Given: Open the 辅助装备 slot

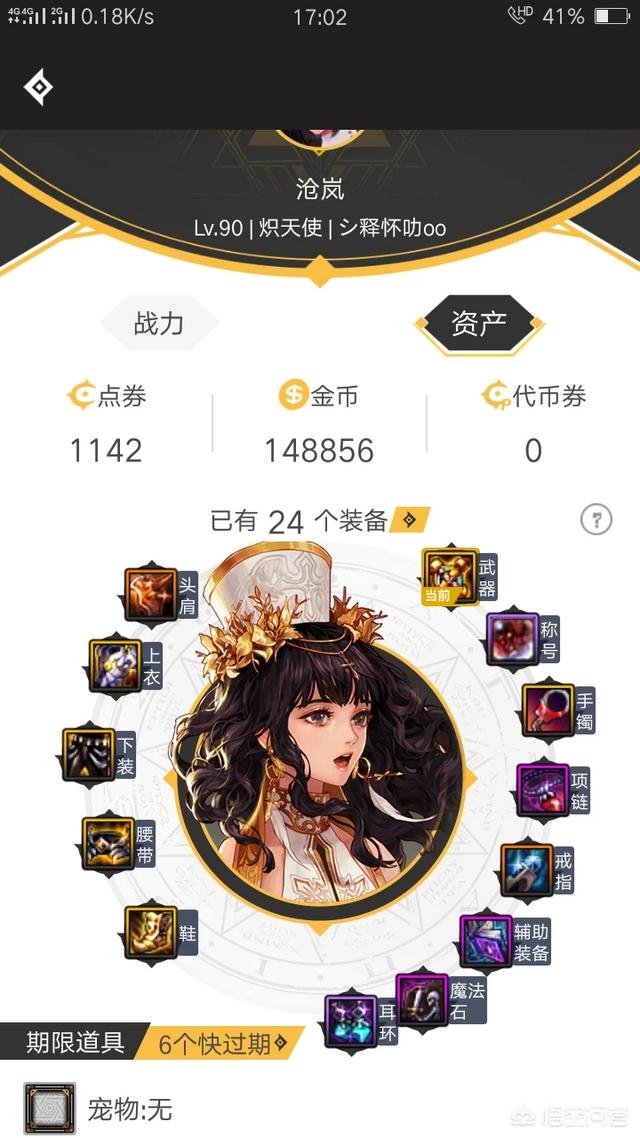Looking at the screenshot, I should coord(487,941).
